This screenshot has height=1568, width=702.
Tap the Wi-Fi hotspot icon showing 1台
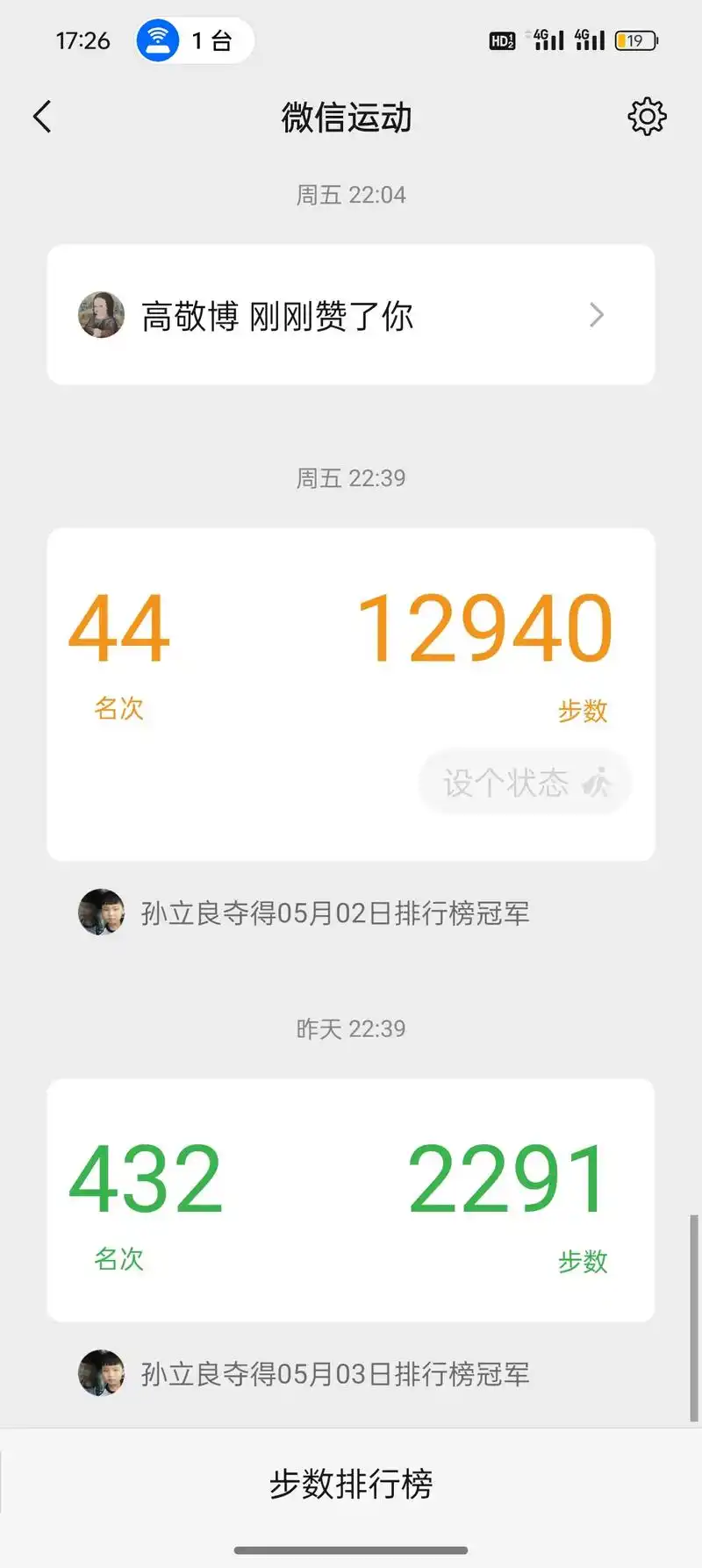[x=158, y=40]
